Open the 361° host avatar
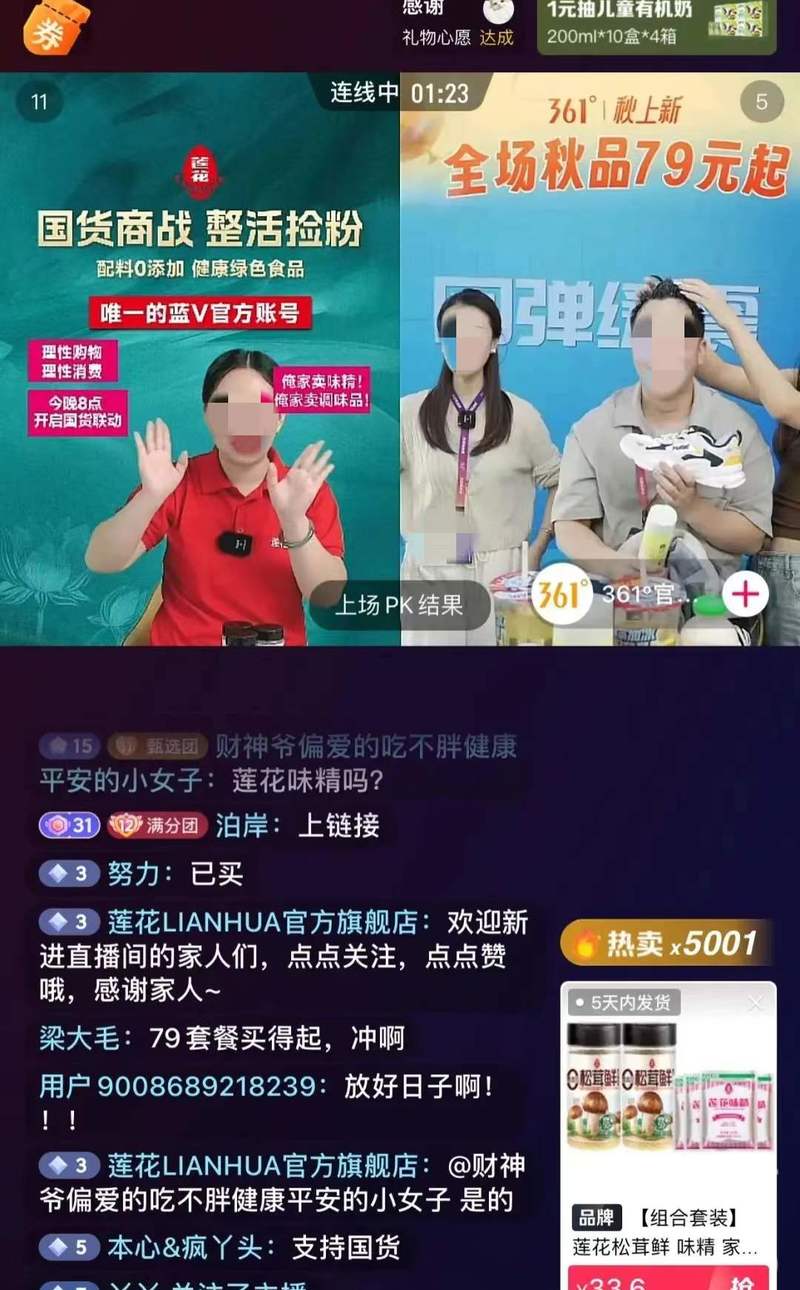The height and width of the screenshot is (1290, 800). pyautogui.click(x=560, y=595)
